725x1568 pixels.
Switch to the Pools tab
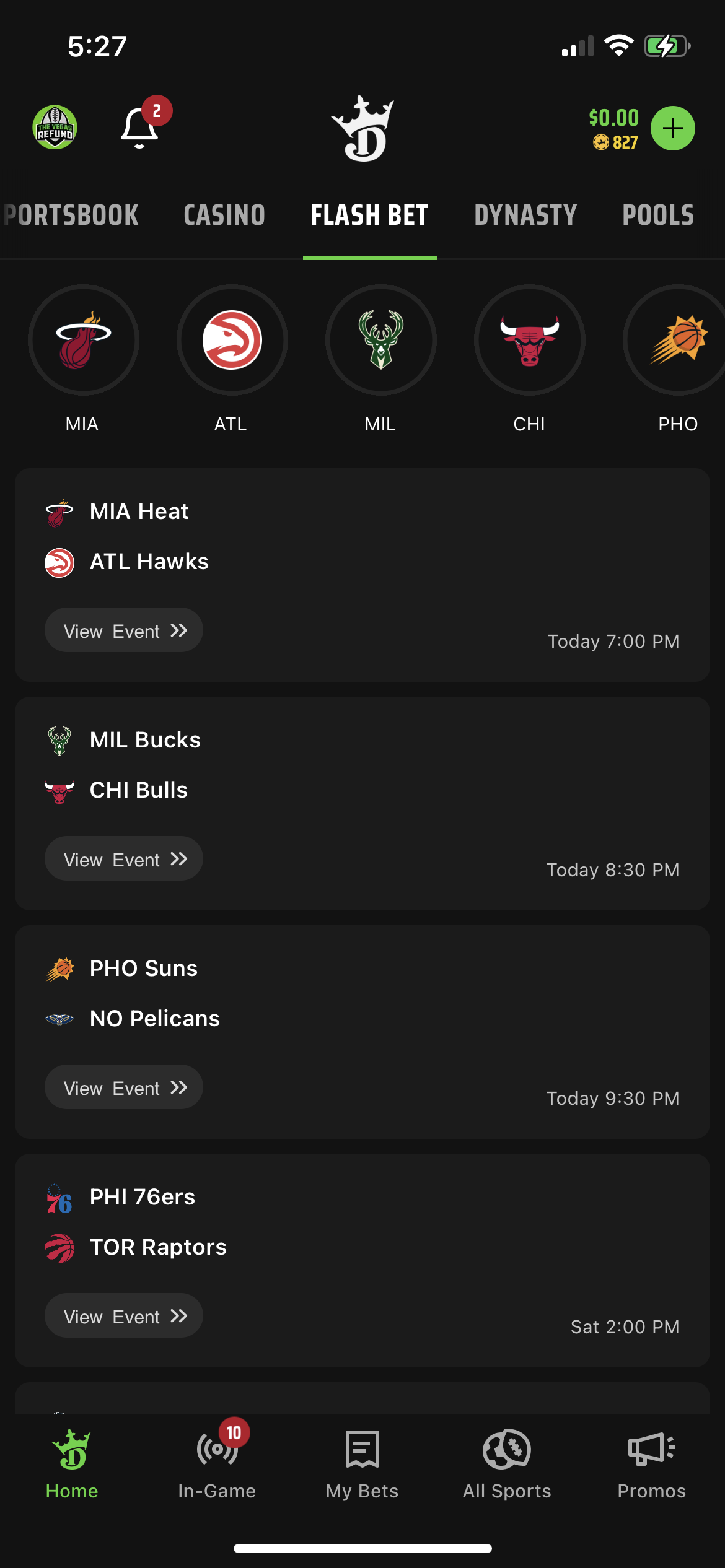tap(658, 216)
